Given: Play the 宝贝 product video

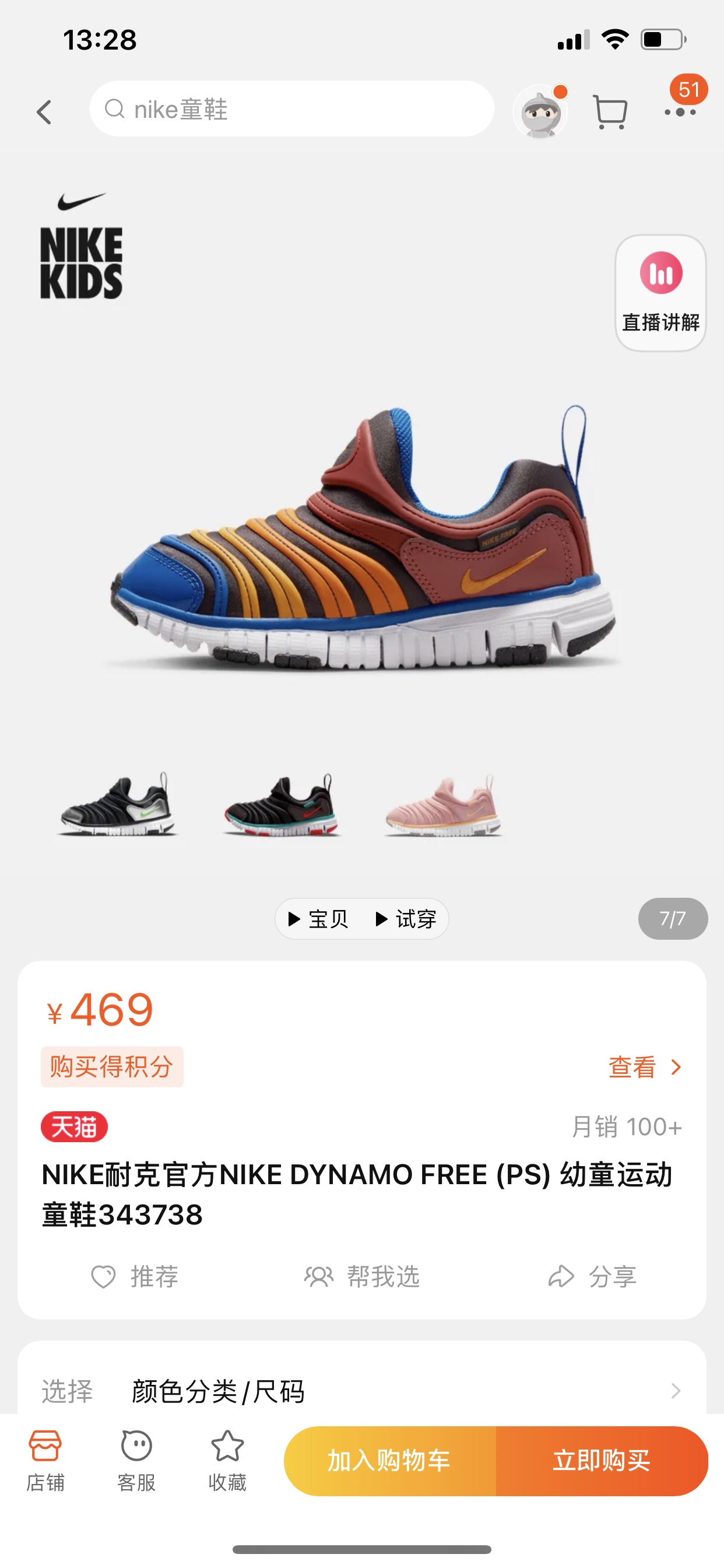Looking at the screenshot, I should pyautogui.click(x=318, y=919).
